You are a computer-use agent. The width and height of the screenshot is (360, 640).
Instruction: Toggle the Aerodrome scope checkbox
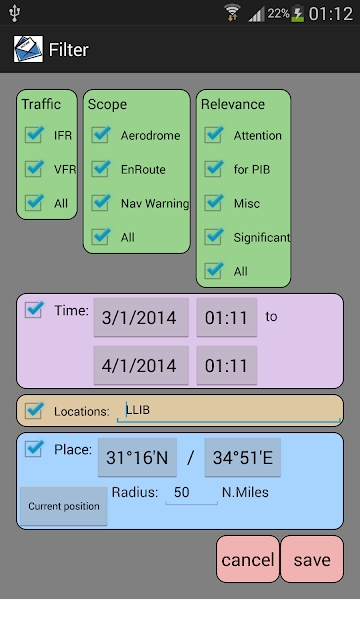(100, 135)
